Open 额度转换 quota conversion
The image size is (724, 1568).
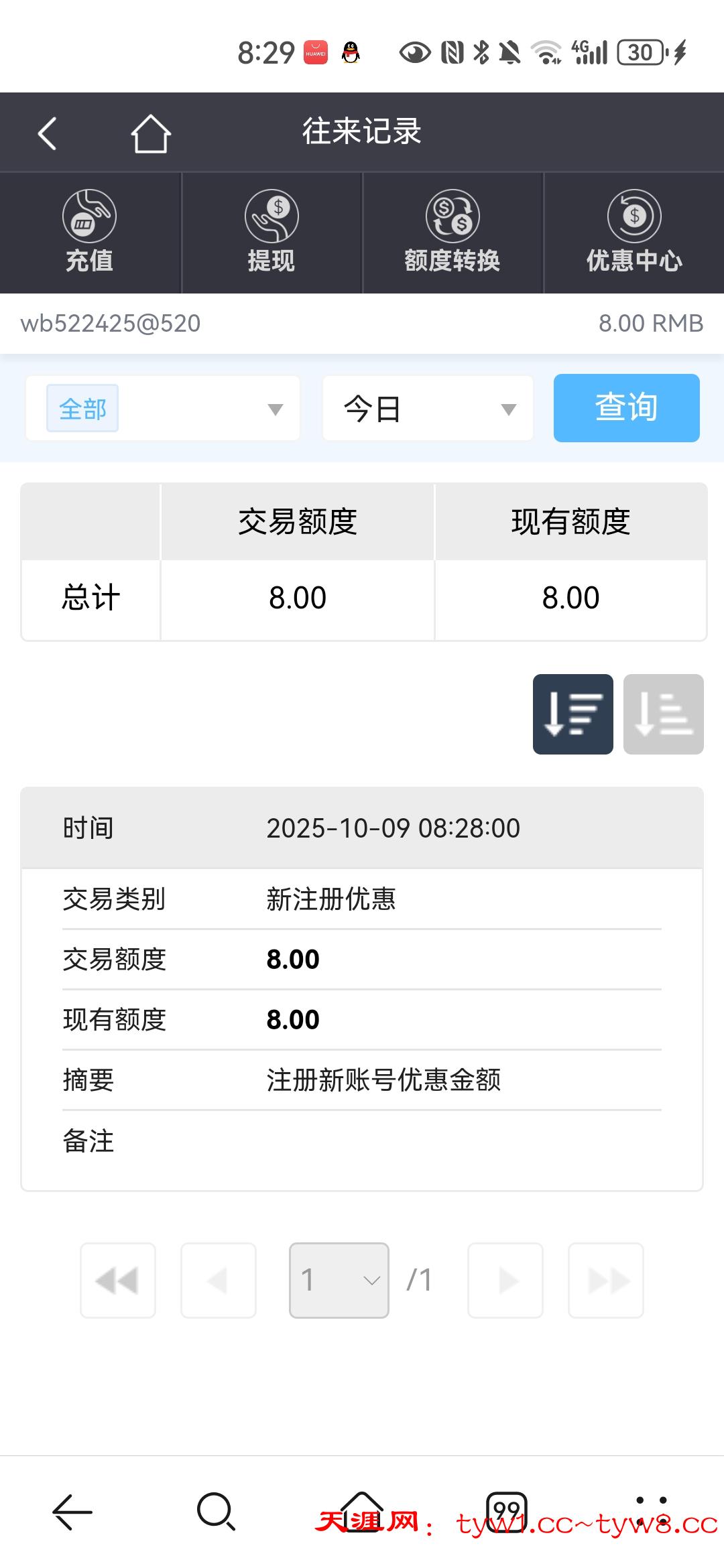click(x=452, y=233)
